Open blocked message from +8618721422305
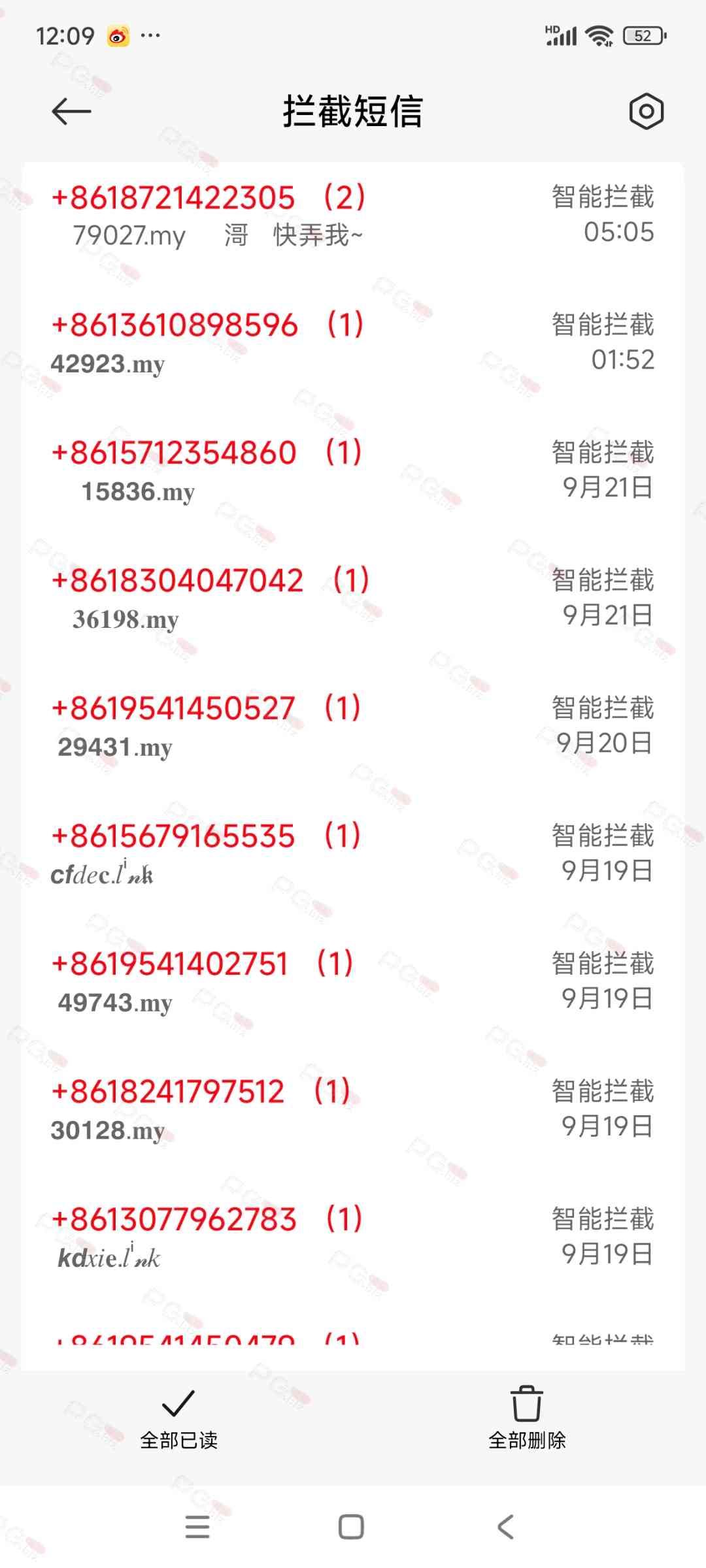Image resolution: width=706 pixels, height=1568 pixels. click(x=353, y=216)
